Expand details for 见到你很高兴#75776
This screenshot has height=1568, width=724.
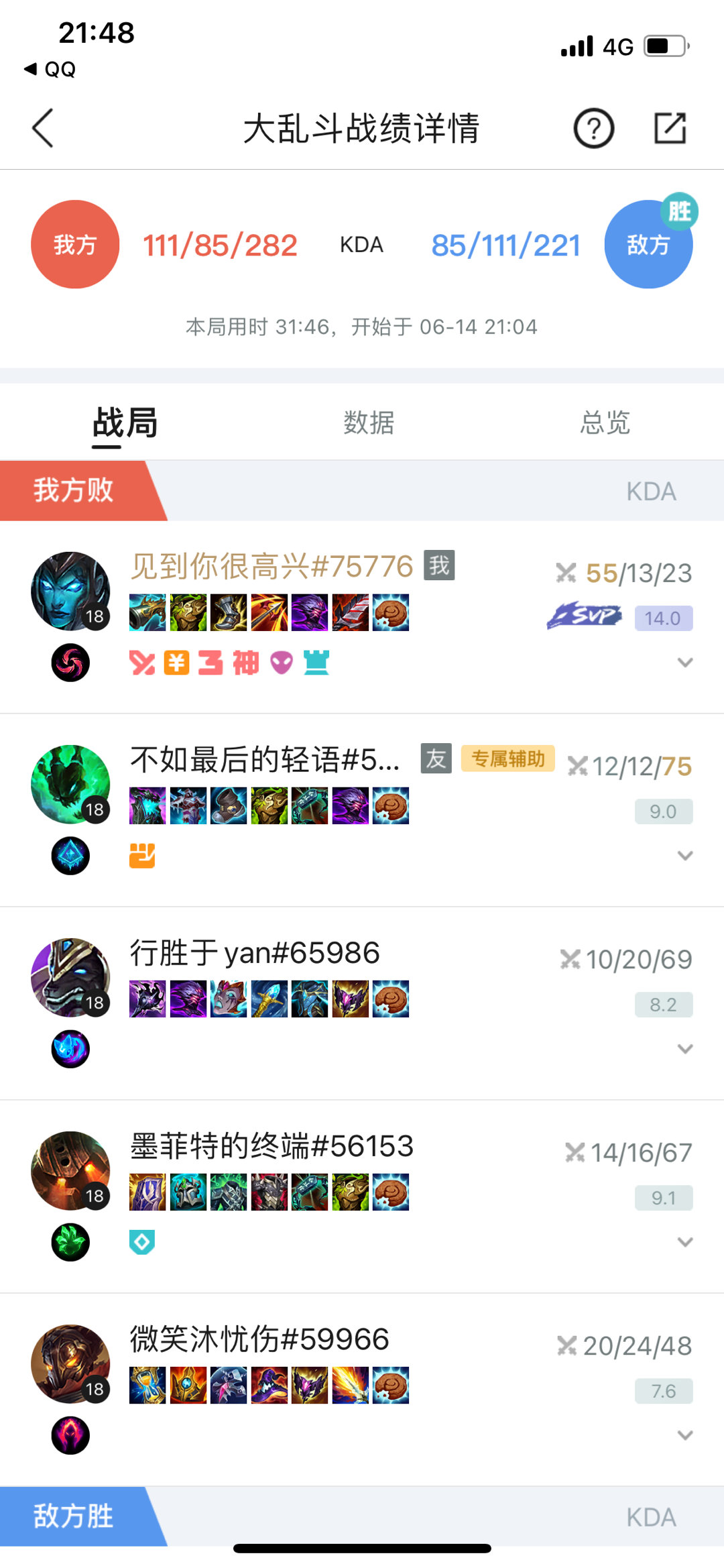click(684, 663)
